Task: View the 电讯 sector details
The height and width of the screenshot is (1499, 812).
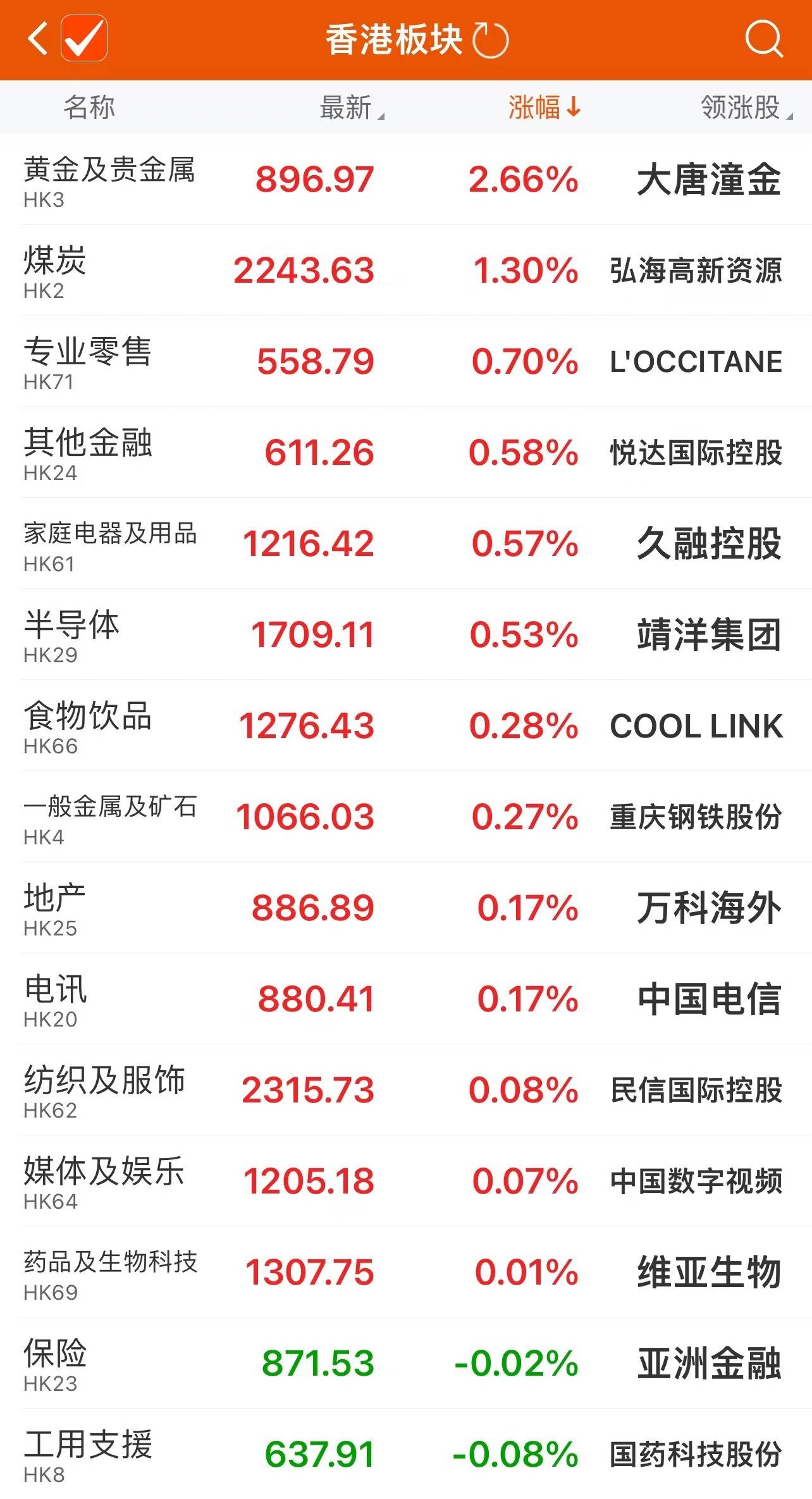Action: (55, 999)
